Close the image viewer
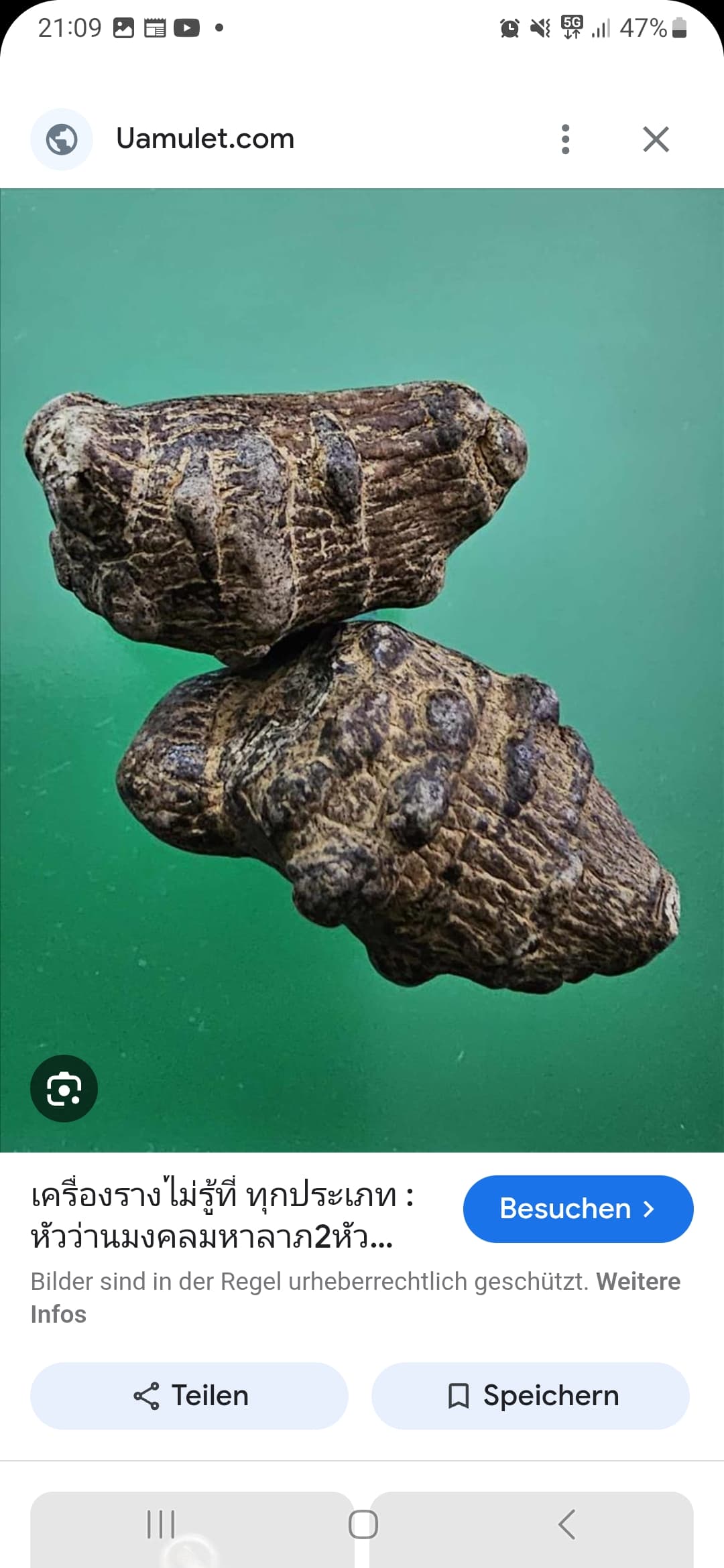The height and width of the screenshot is (1568, 724). 656,139
